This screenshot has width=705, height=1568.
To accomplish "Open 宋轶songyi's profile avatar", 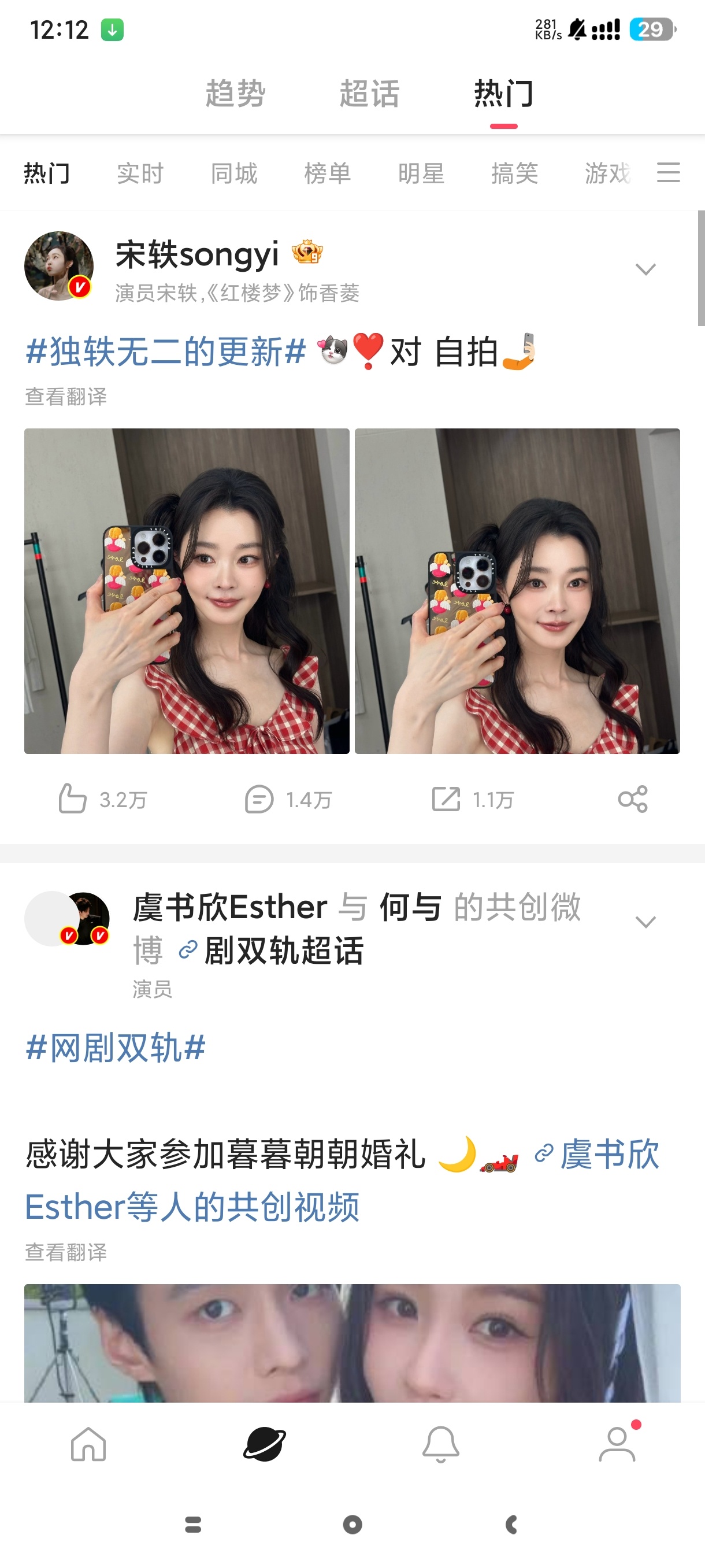I will pyautogui.click(x=59, y=266).
